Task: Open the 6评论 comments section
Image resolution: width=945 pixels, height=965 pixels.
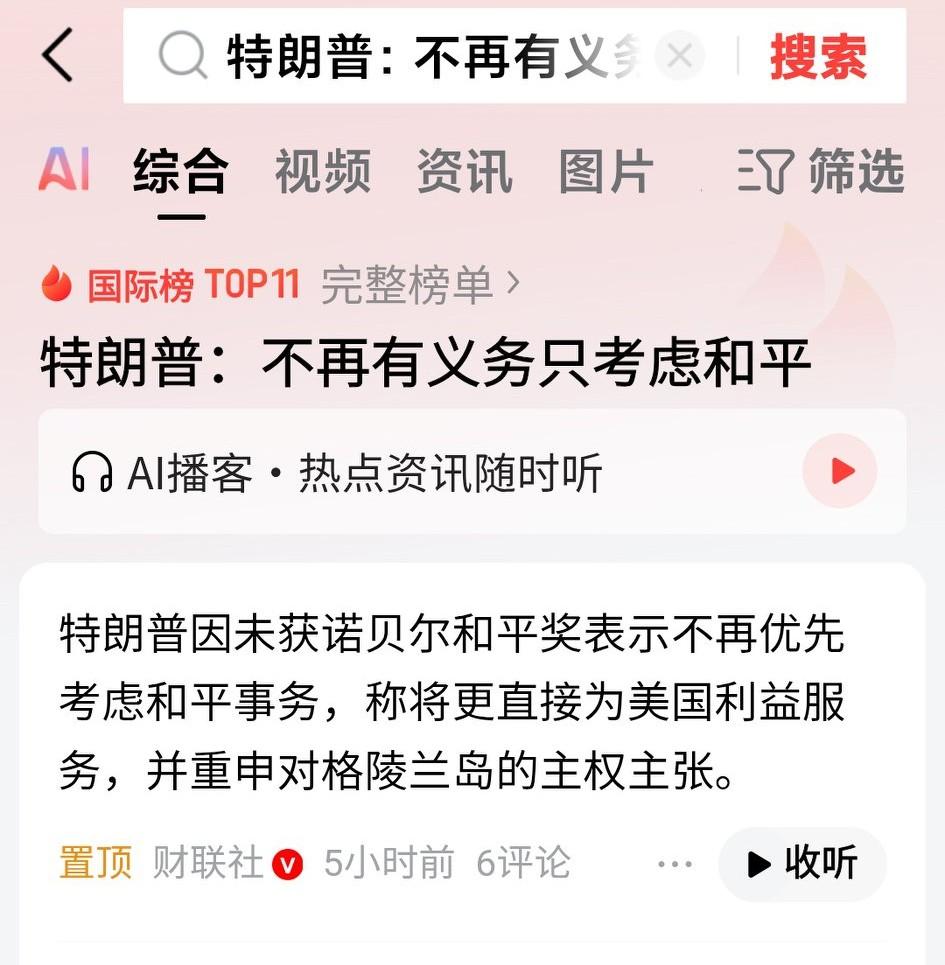Action: coord(524,862)
